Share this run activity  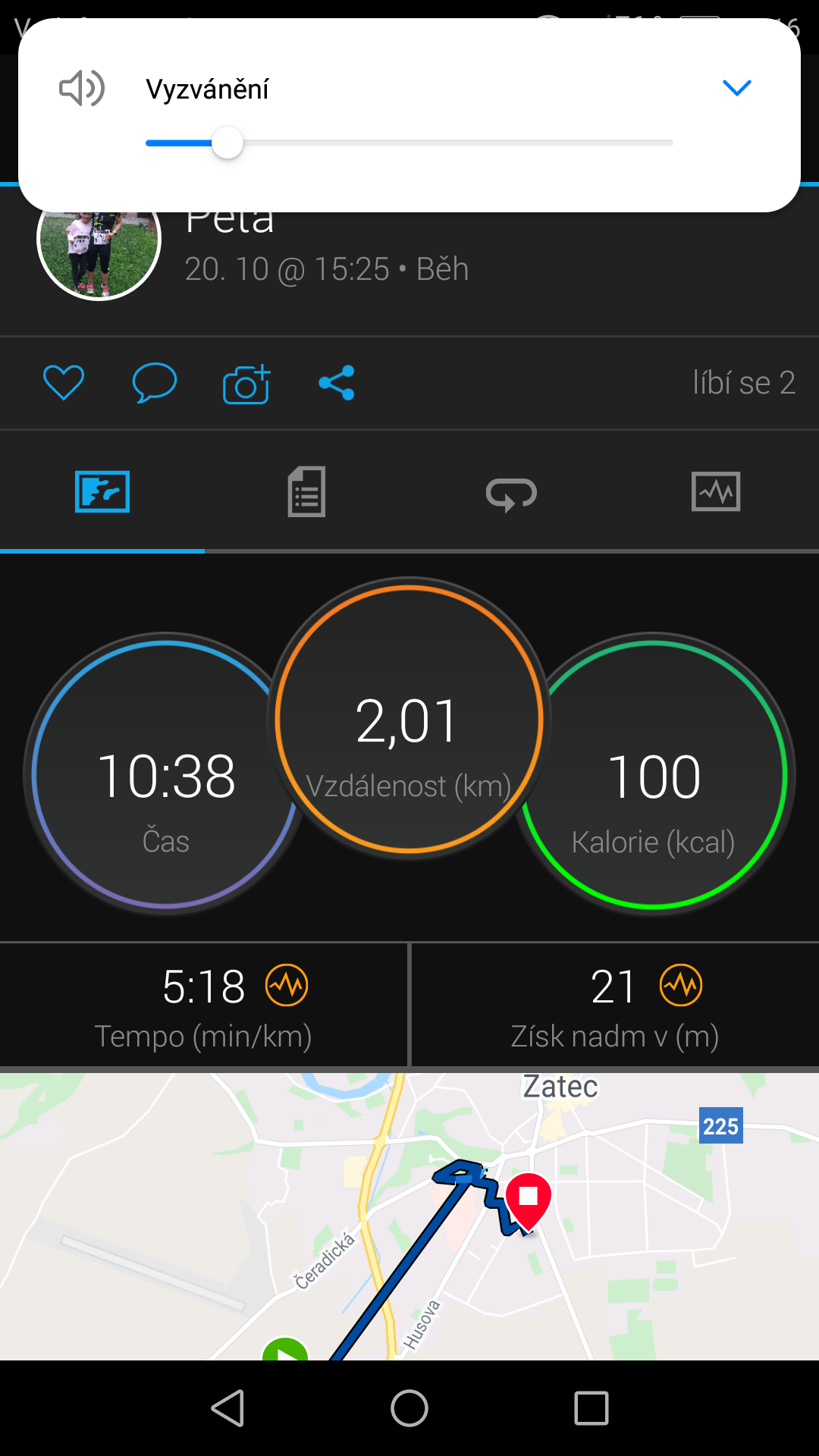[337, 383]
